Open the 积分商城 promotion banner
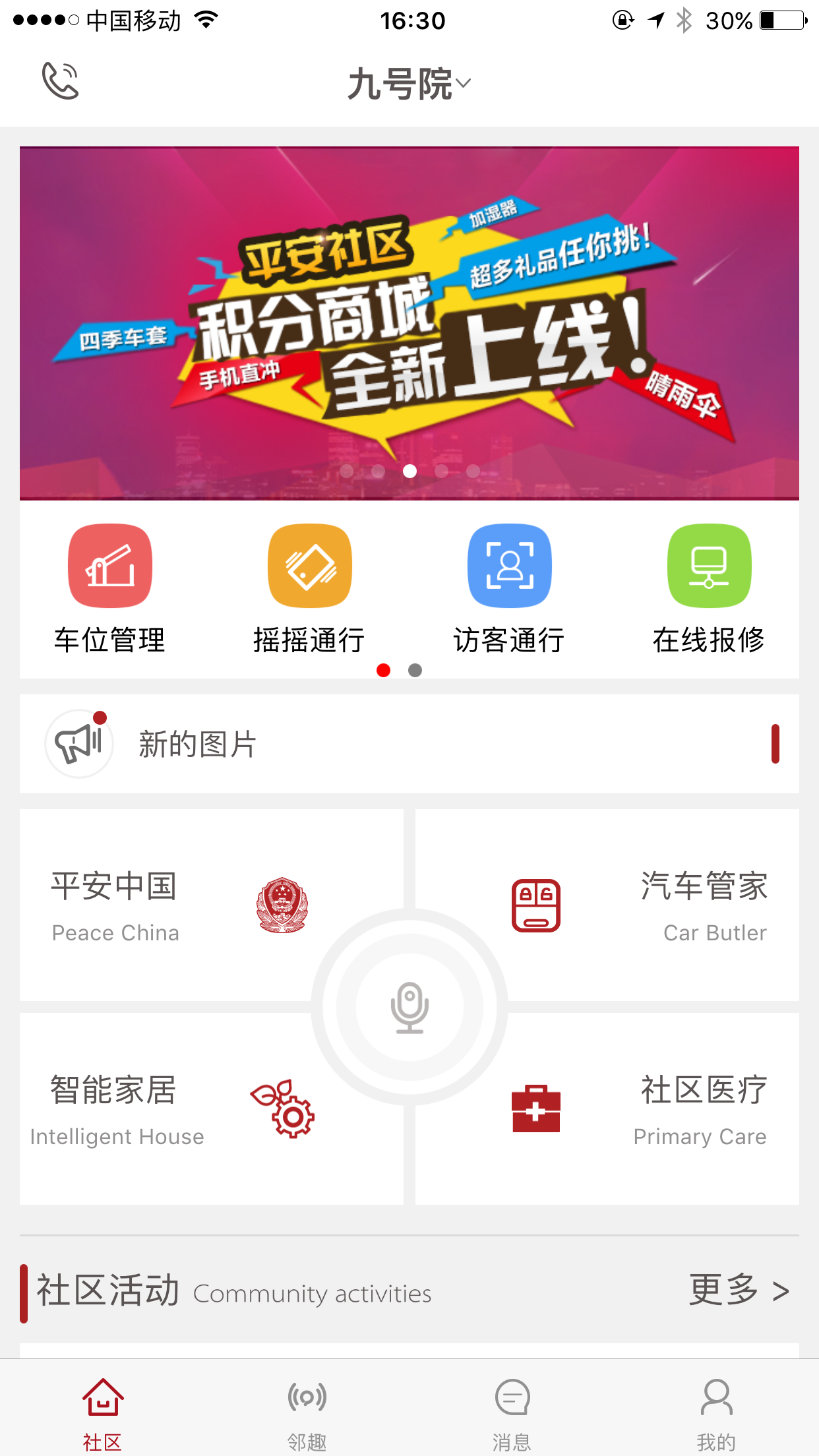The height and width of the screenshot is (1456, 819). [x=409, y=323]
